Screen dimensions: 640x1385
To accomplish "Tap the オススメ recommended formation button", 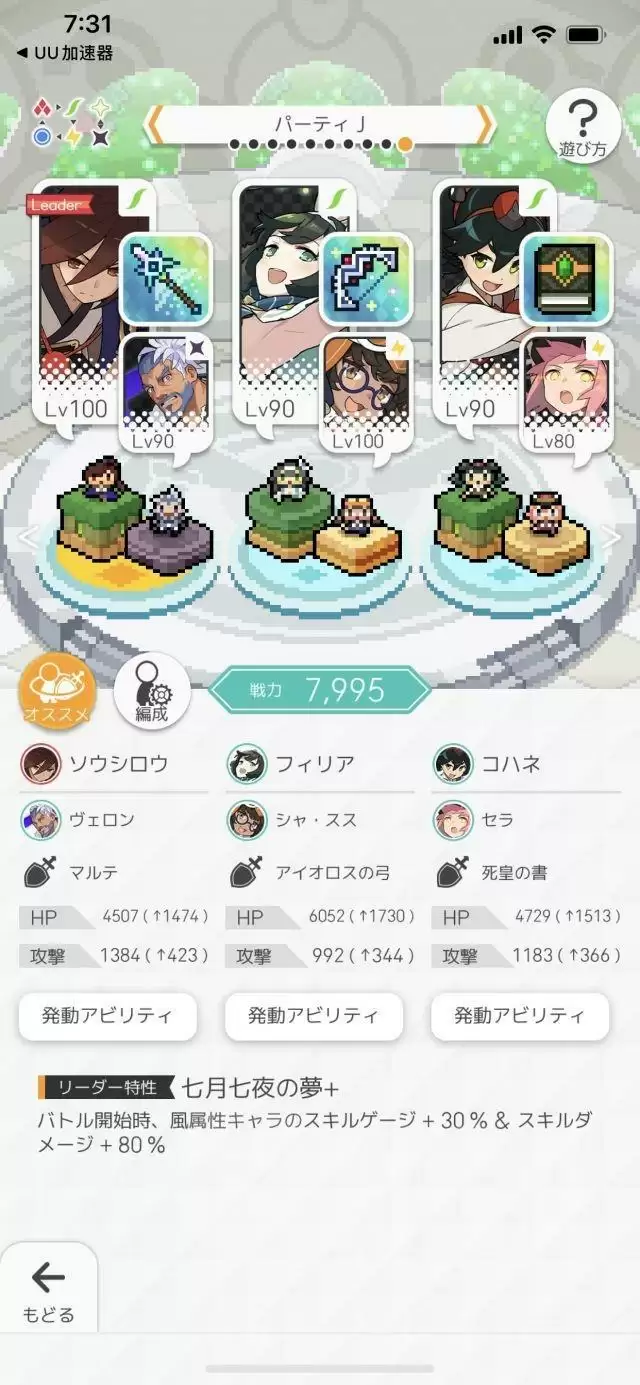I will pos(58,691).
